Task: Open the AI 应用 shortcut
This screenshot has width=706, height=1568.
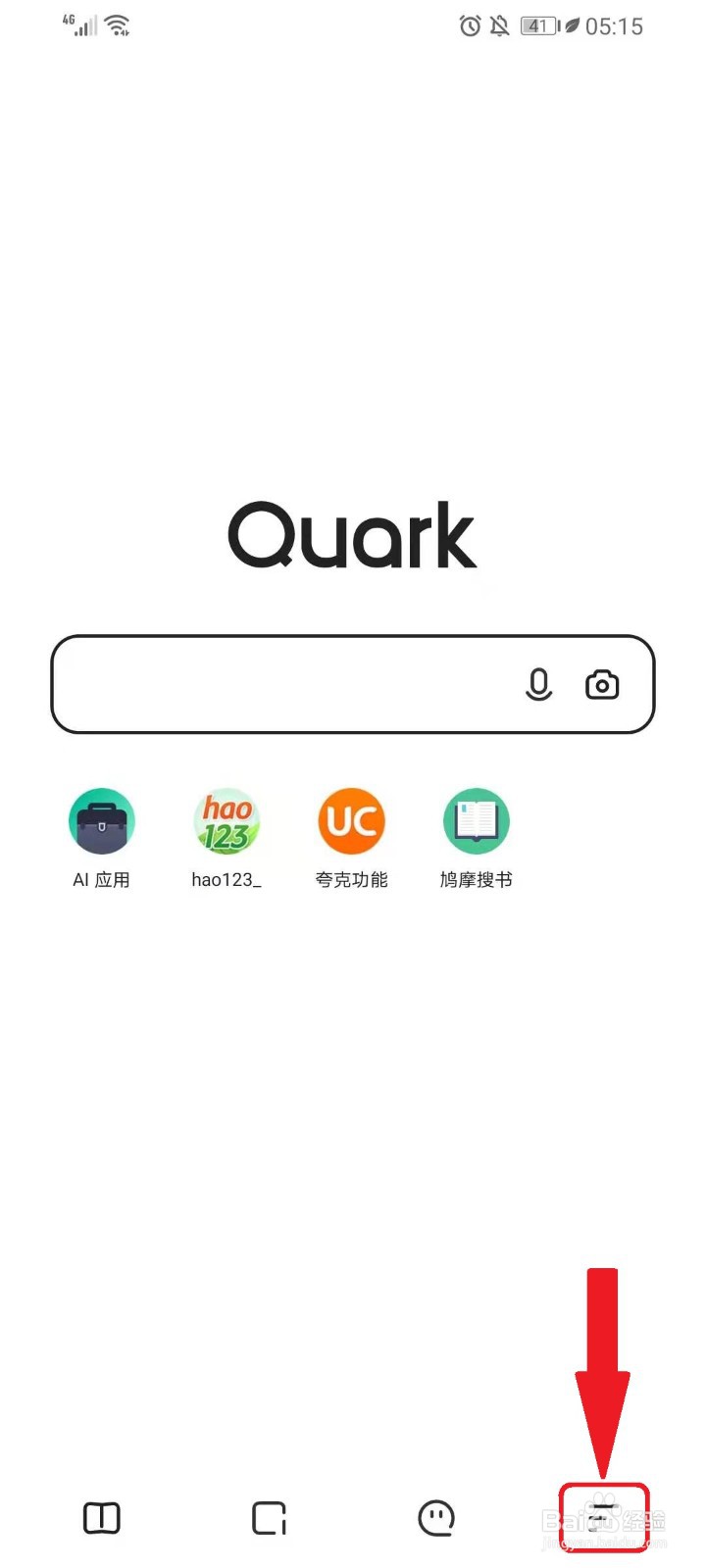Action: point(101,821)
